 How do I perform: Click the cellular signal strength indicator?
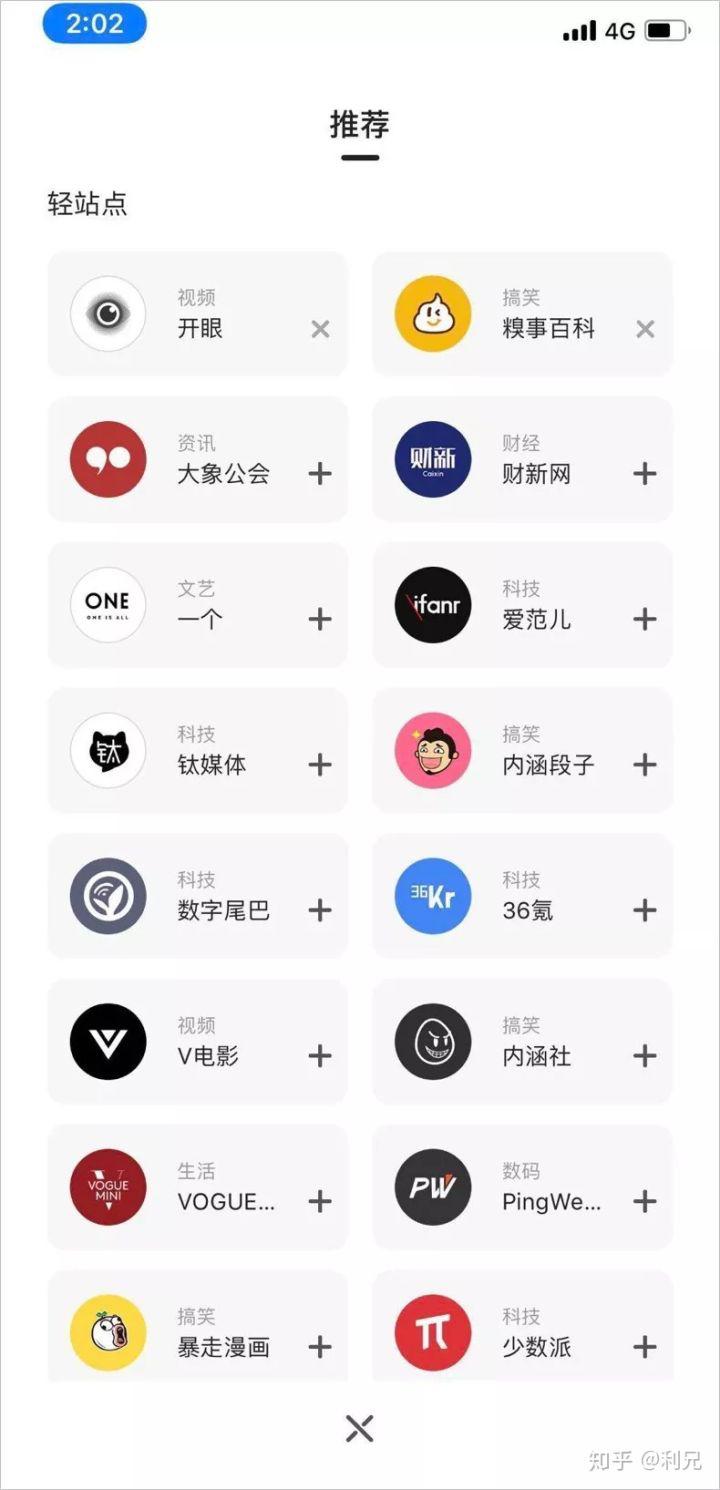point(580,29)
